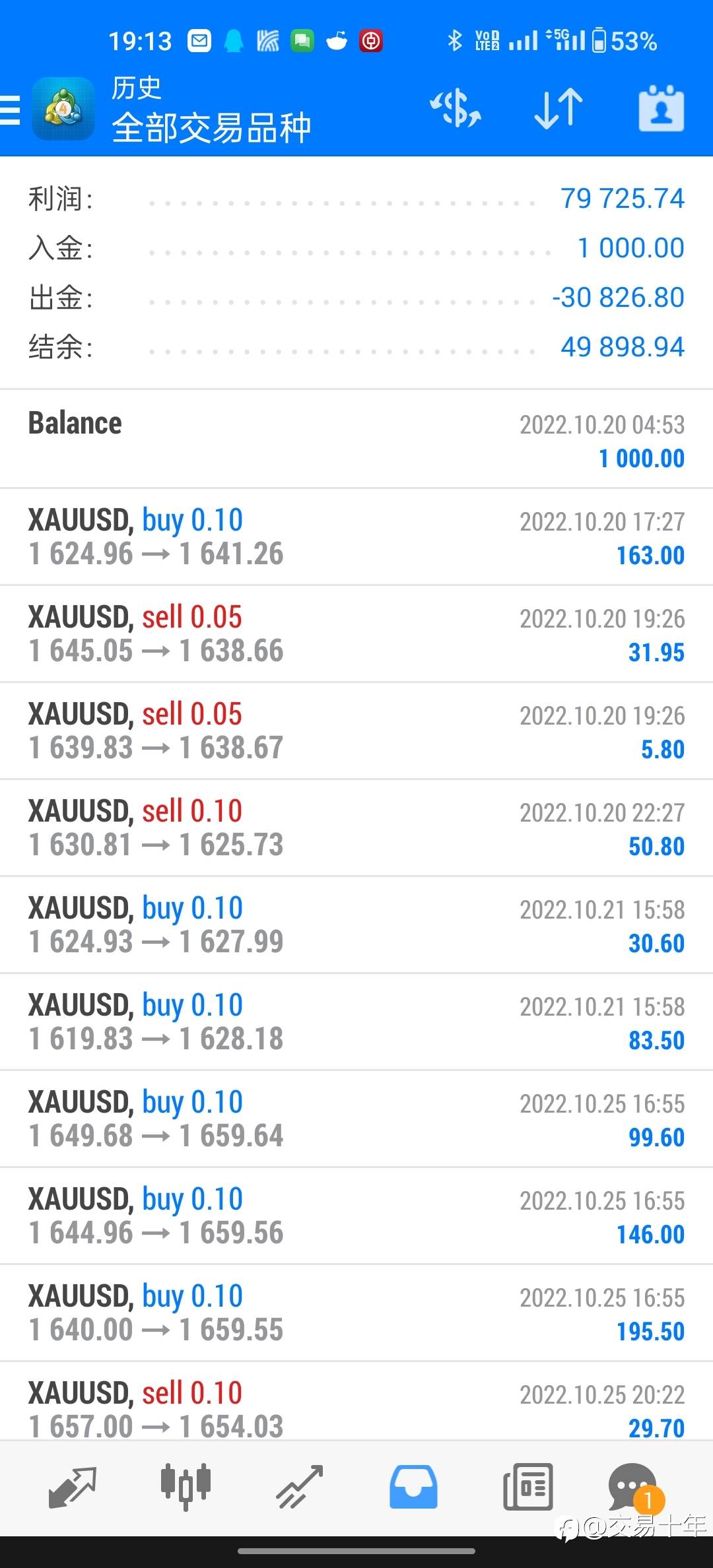Expand the buy 0.10 trade with profit 163.00
713x1568 pixels.
[x=356, y=537]
